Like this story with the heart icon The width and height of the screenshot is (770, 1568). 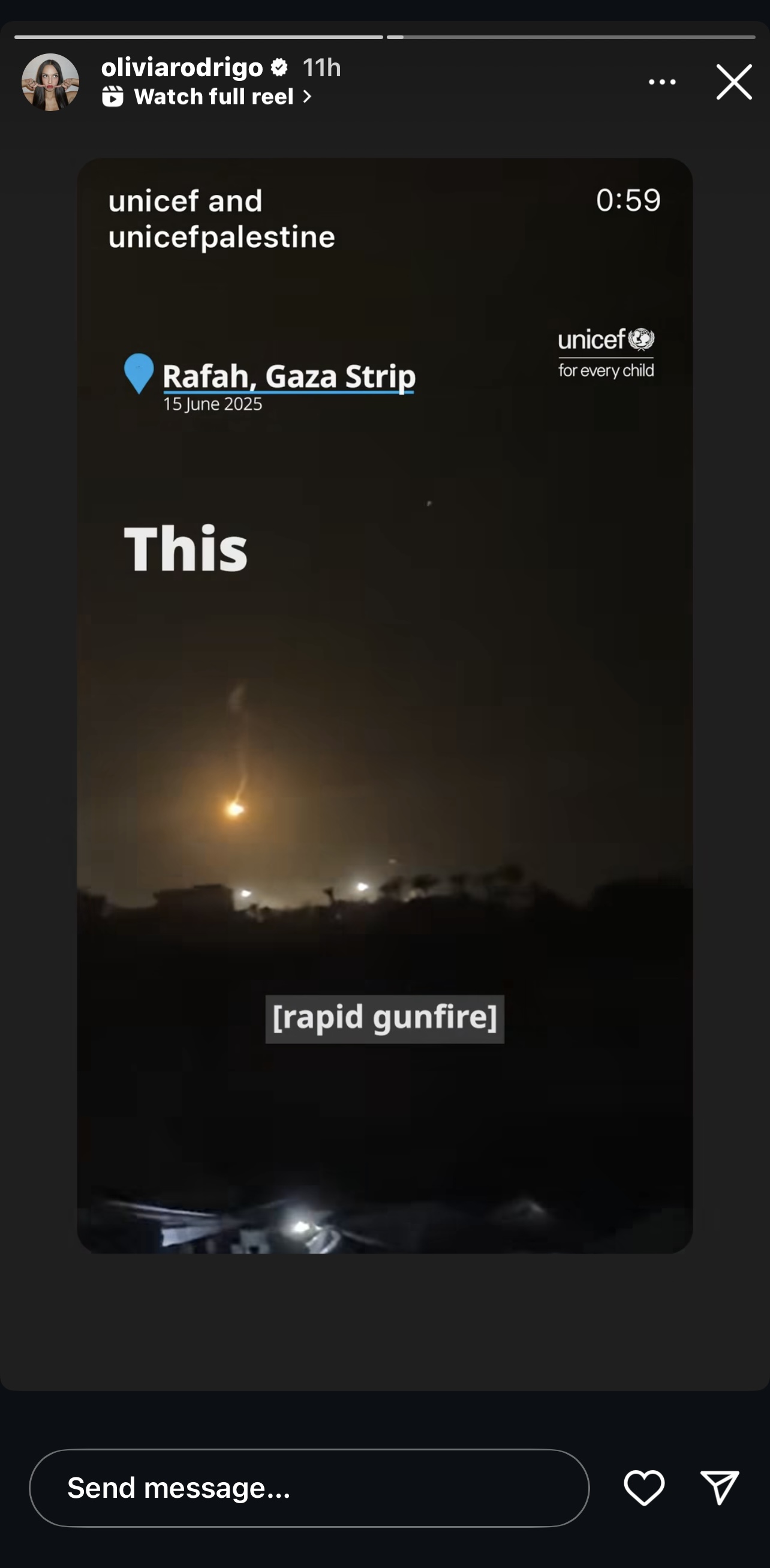(x=644, y=1487)
